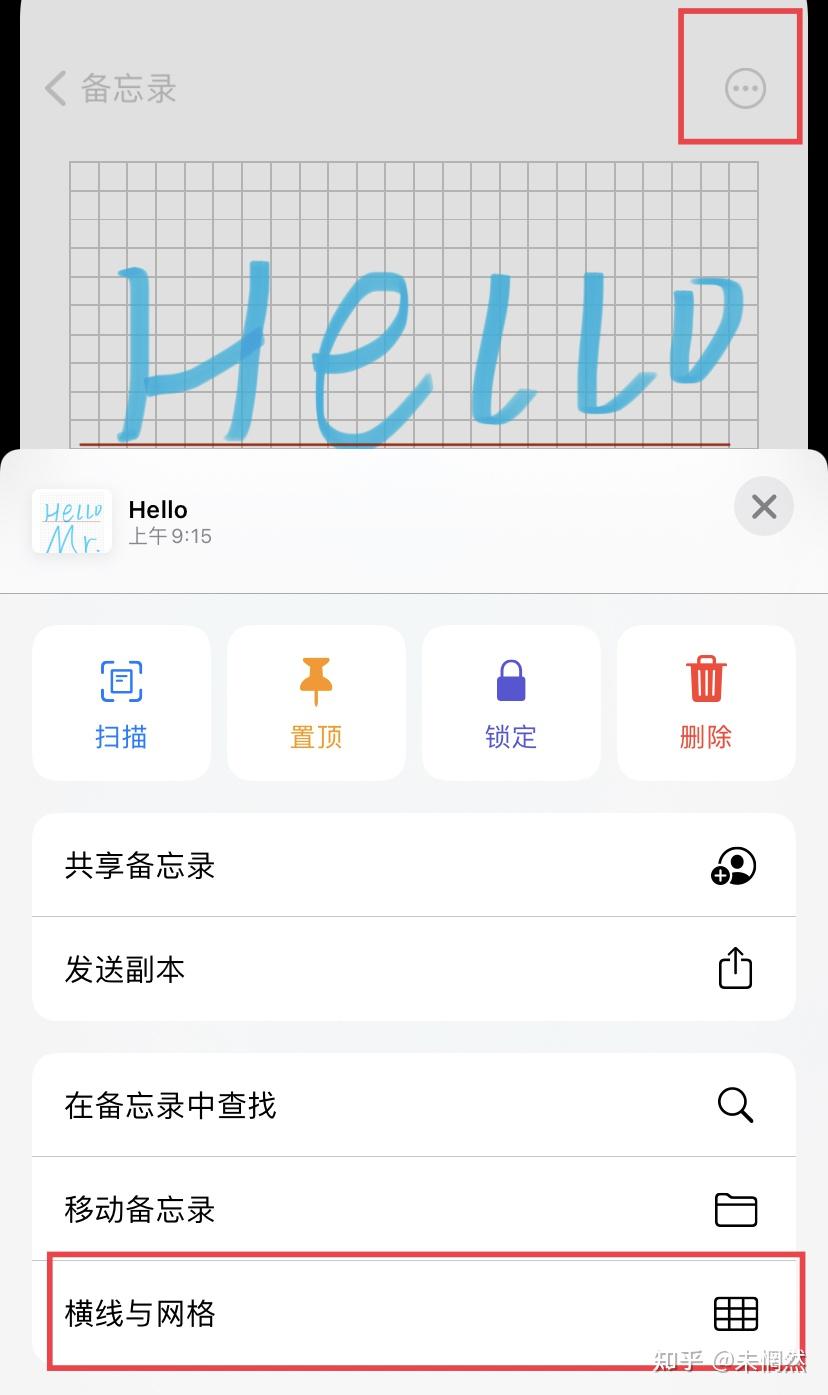Open 共享备忘录 to share the note
This screenshot has width=828, height=1395.
tap(414, 866)
